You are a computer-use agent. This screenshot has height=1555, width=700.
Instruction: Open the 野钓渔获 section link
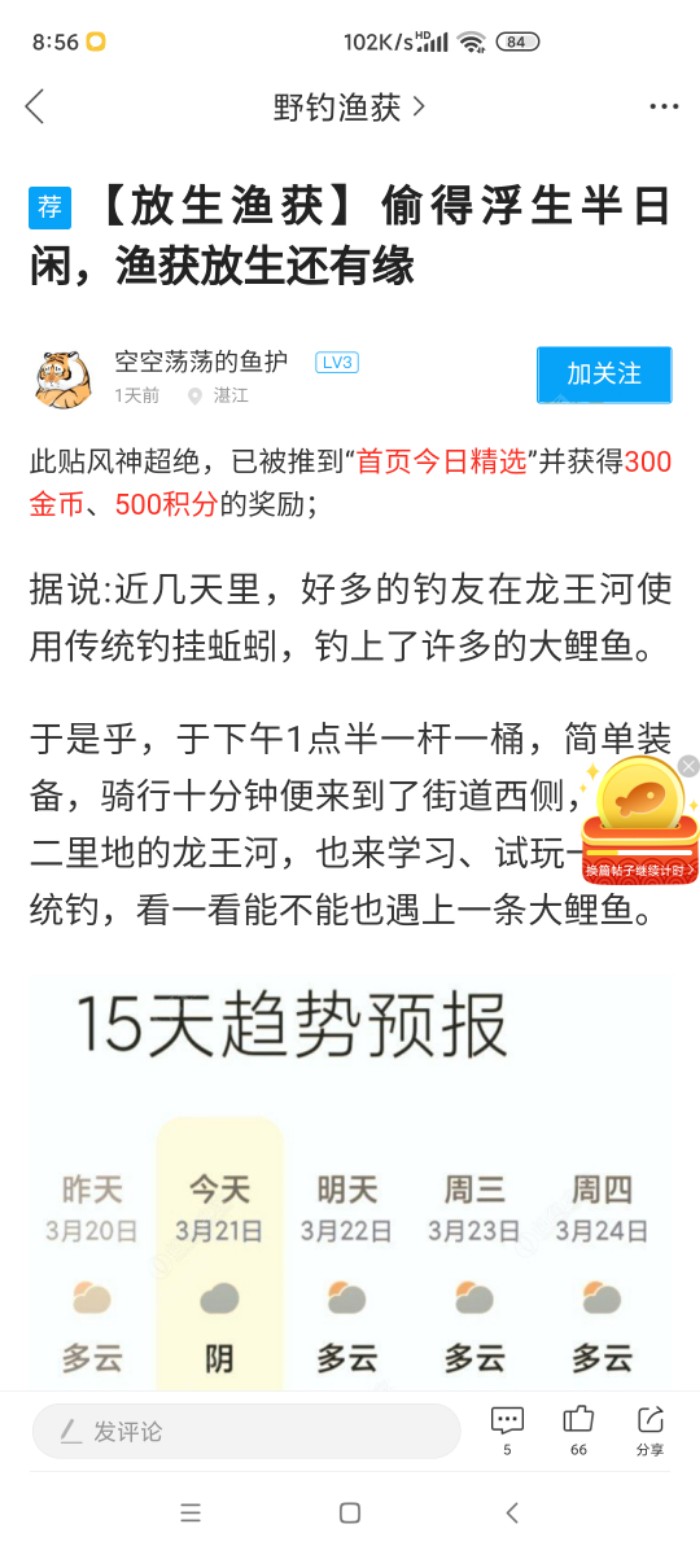coord(348,107)
